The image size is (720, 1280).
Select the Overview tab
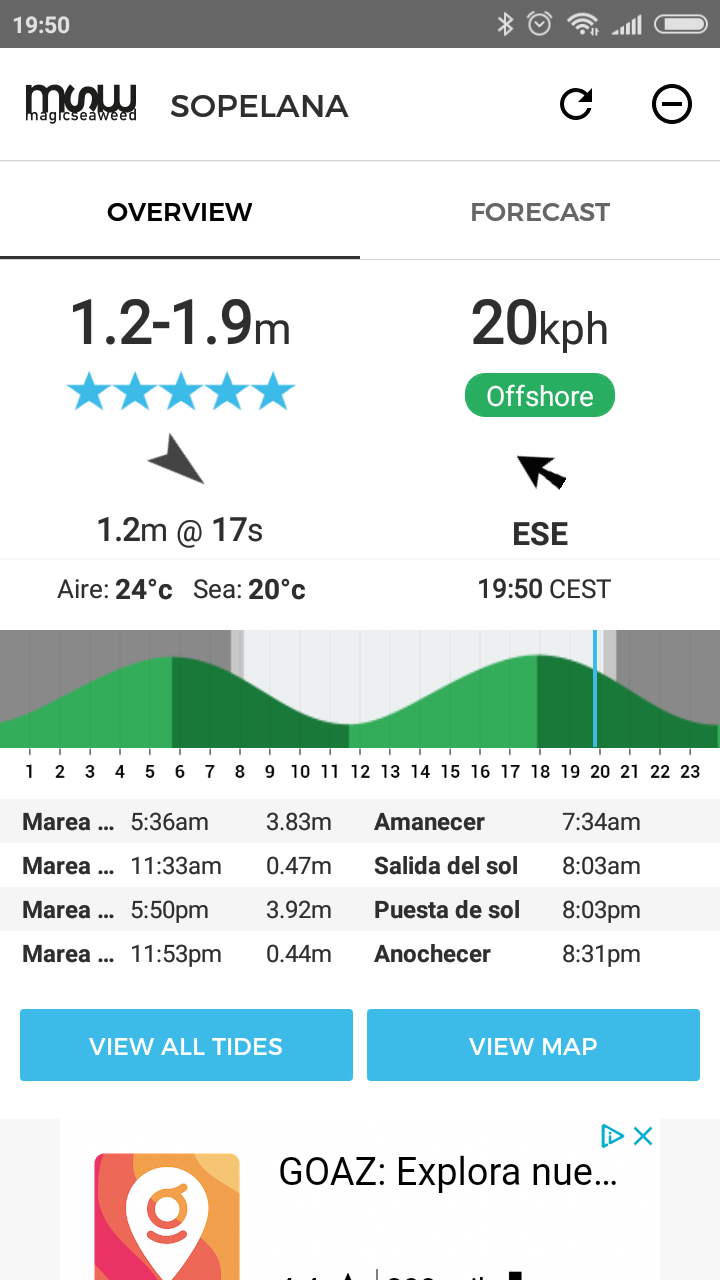[x=180, y=212]
